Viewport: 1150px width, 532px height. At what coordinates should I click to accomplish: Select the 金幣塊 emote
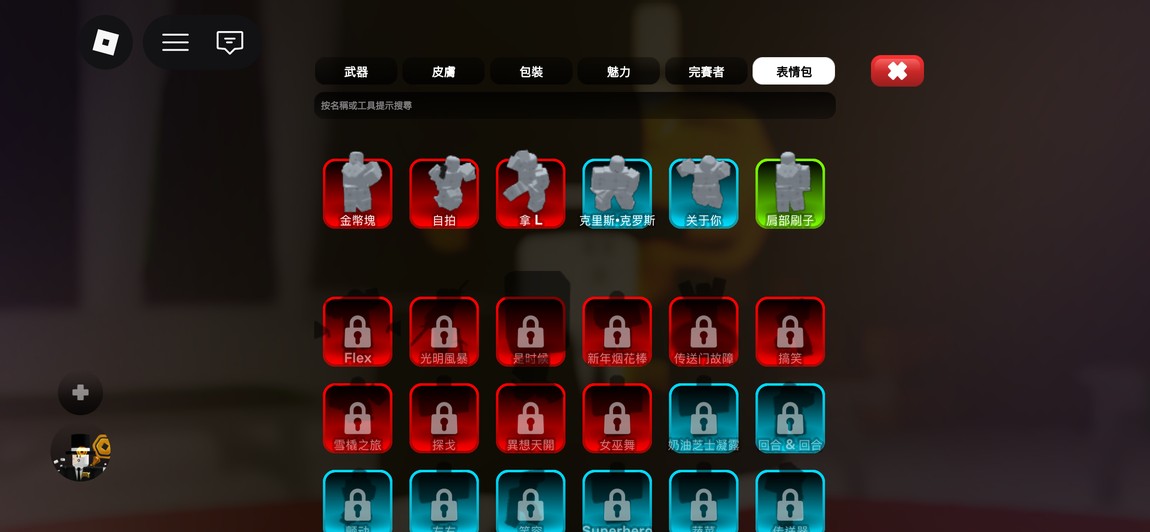(x=357, y=193)
